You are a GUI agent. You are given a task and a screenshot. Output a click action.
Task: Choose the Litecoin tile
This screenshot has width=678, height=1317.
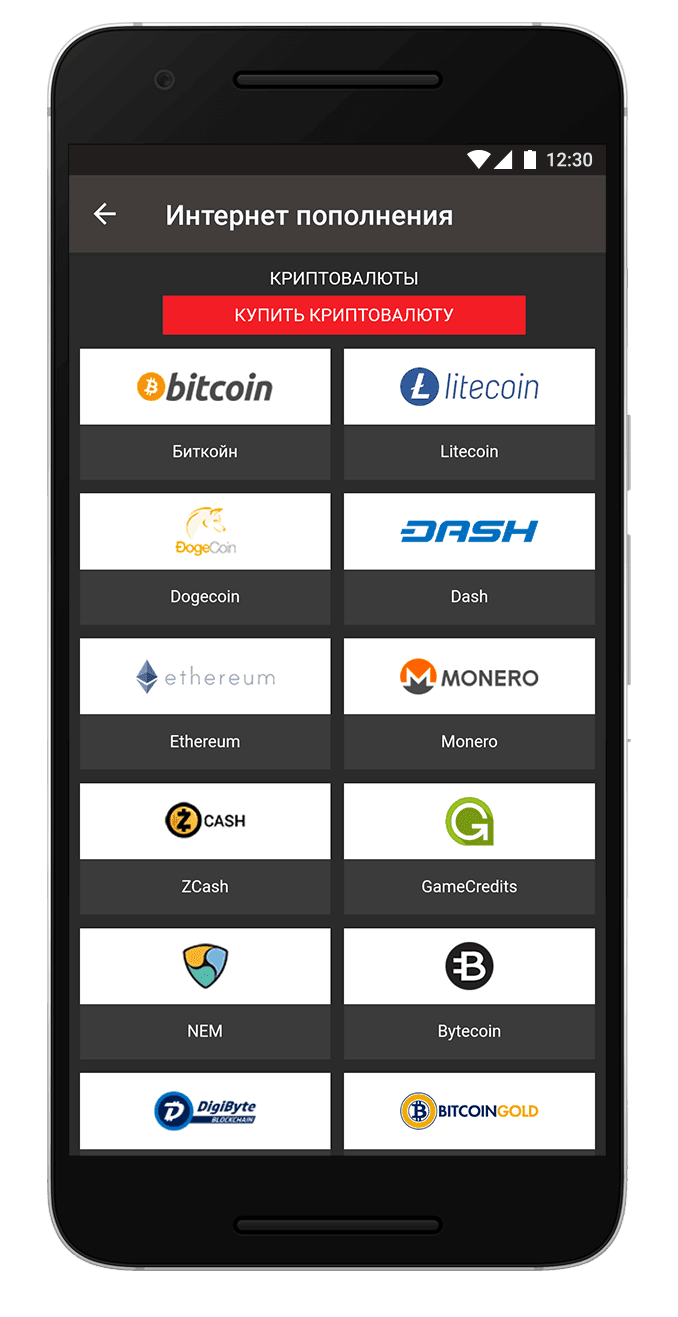click(x=469, y=413)
